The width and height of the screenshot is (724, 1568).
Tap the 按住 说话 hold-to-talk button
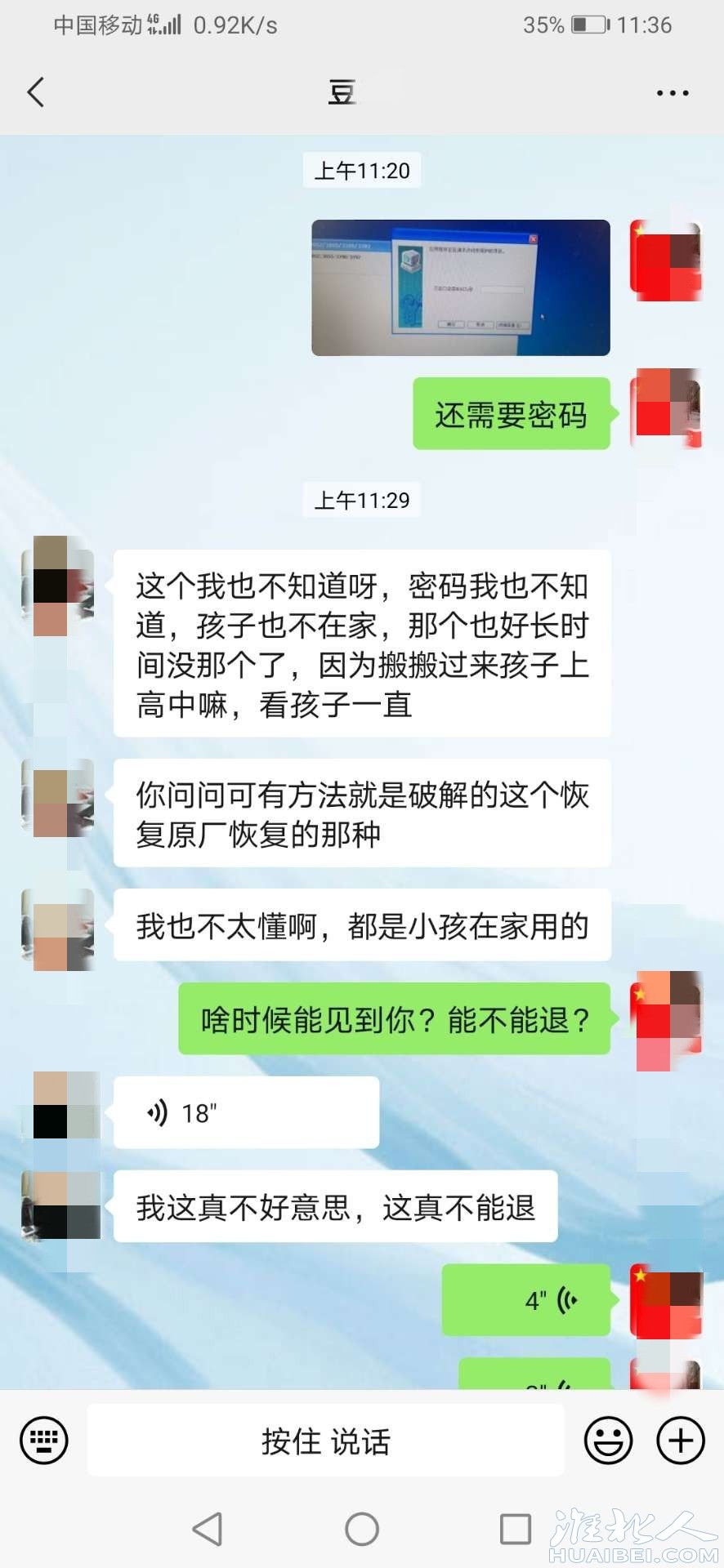point(325,1440)
